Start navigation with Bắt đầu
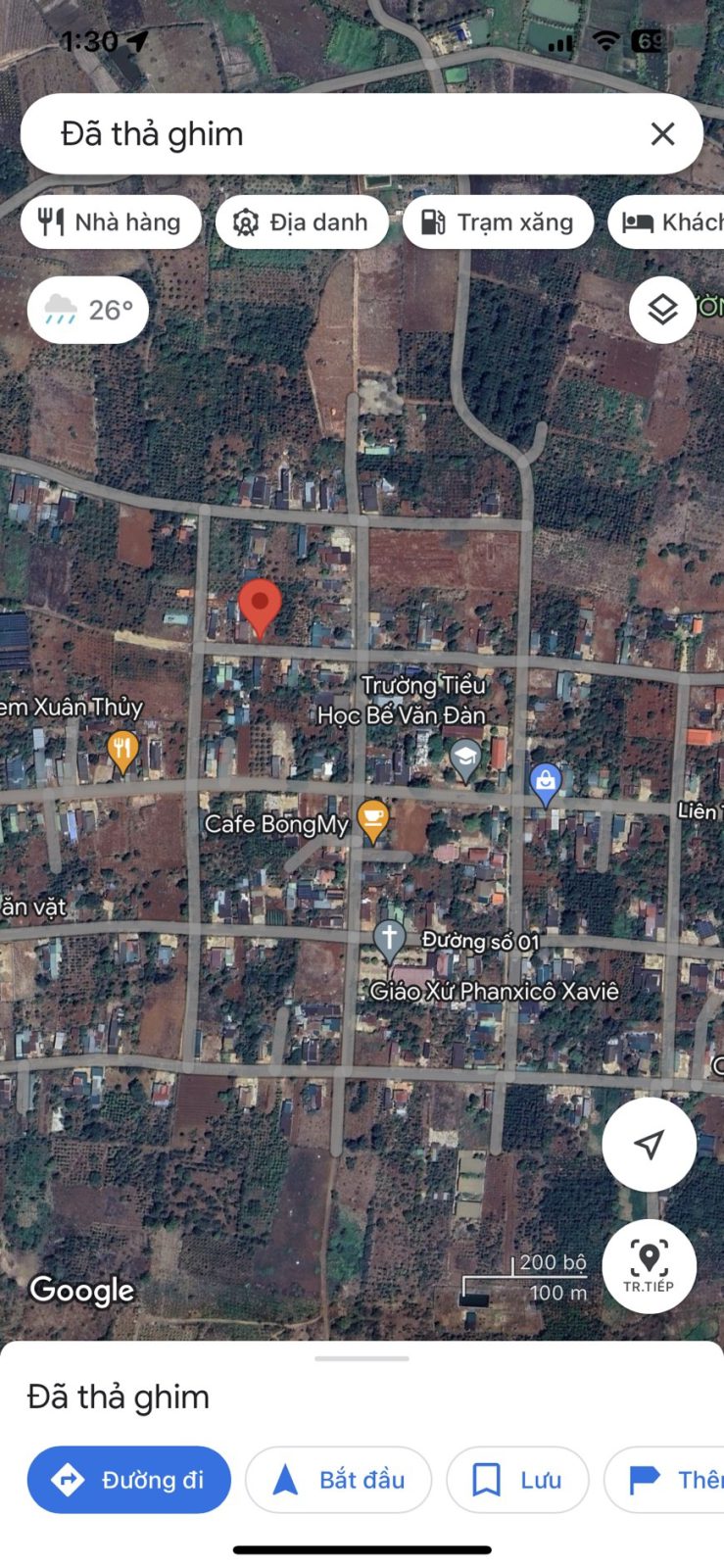 pyautogui.click(x=339, y=1480)
